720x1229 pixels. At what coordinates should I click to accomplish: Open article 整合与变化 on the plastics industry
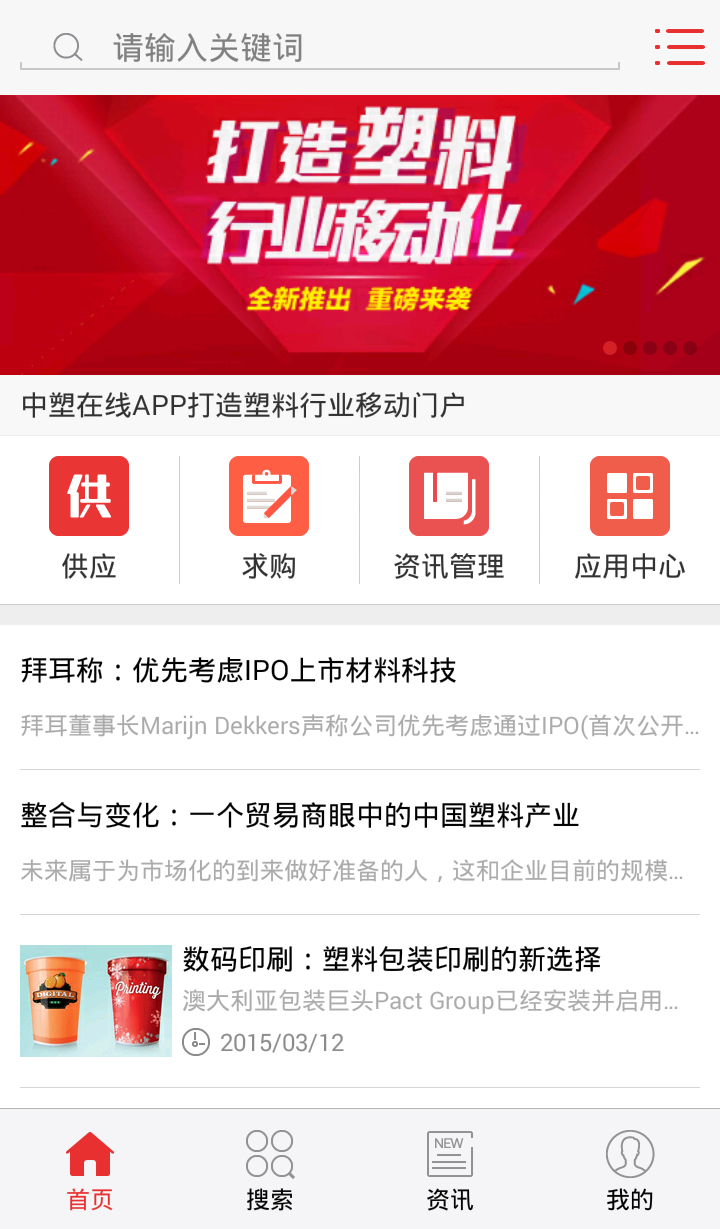(360, 841)
